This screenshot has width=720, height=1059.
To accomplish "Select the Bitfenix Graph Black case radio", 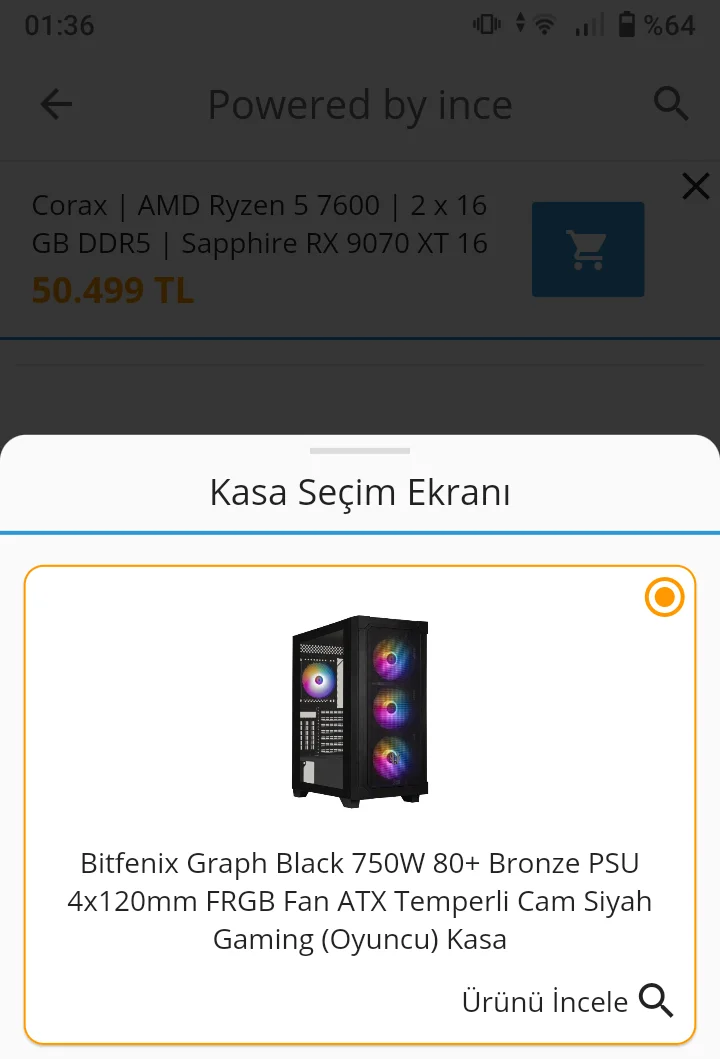I will tap(664, 598).
